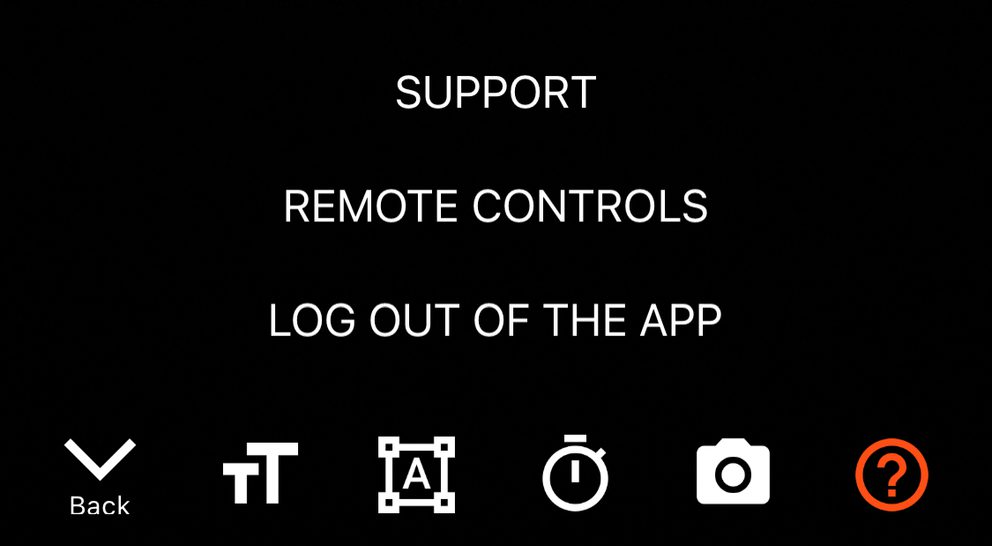
Task: Open the camera icon
Action: pos(733,474)
